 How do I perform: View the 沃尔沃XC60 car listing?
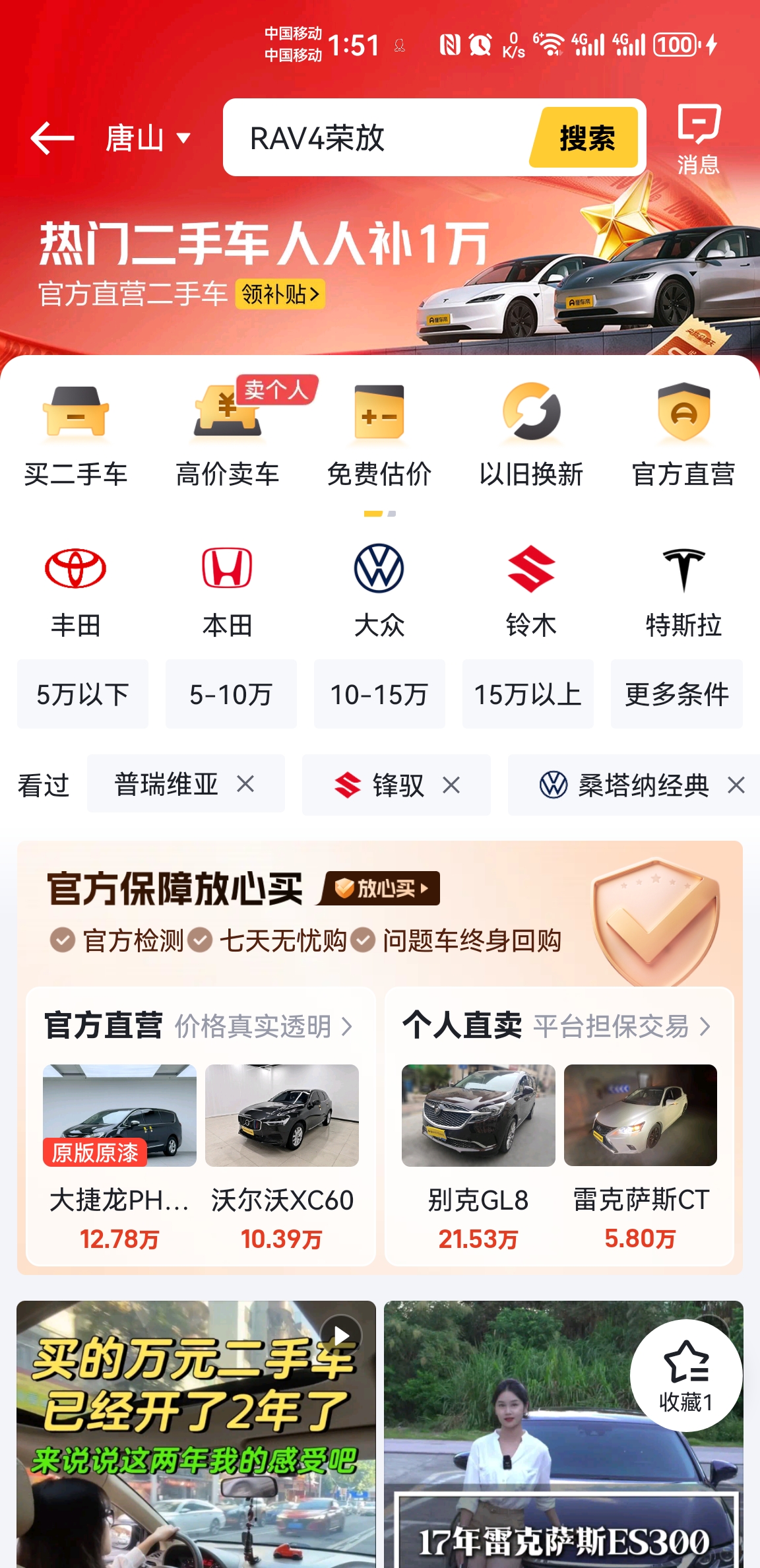[x=282, y=1156]
